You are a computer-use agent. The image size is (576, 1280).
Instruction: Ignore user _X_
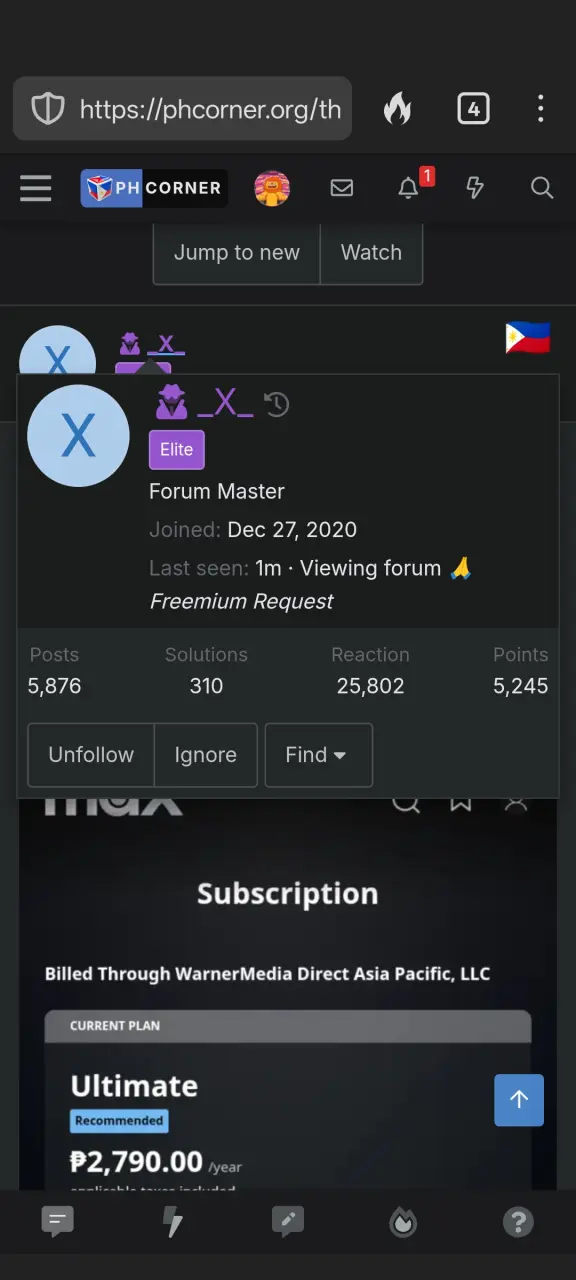(206, 755)
